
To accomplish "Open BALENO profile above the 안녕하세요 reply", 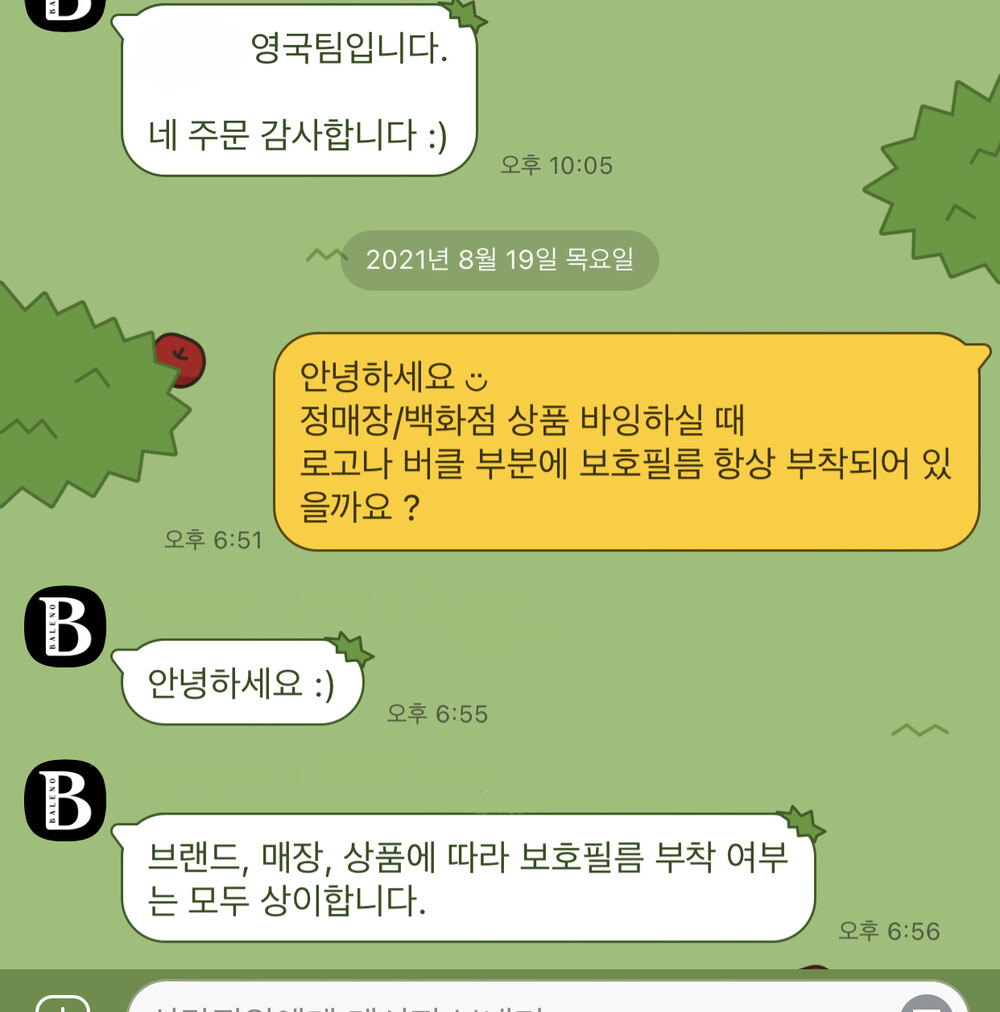I will [65, 626].
